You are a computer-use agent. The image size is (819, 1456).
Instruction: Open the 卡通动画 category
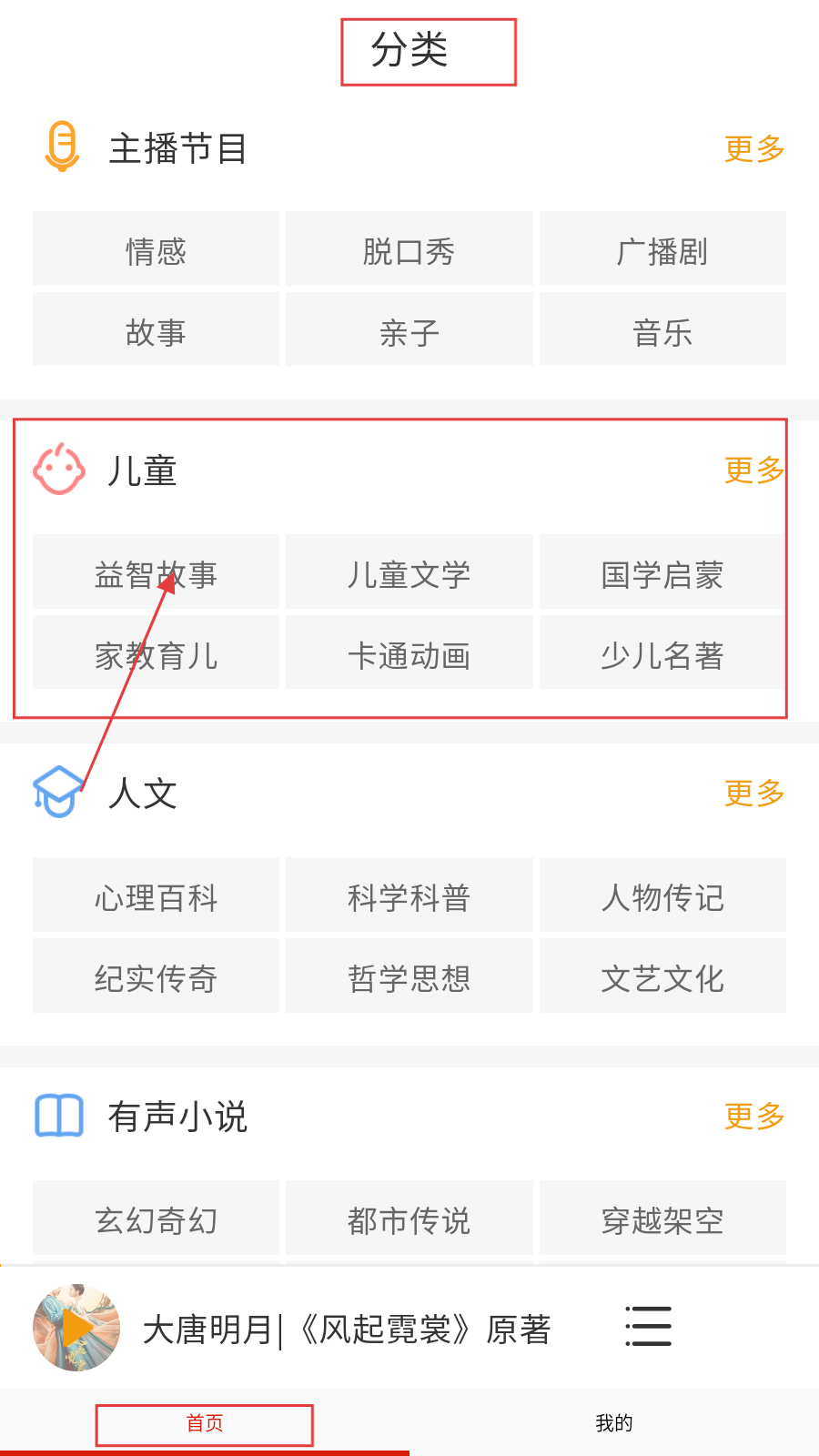(x=409, y=654)
